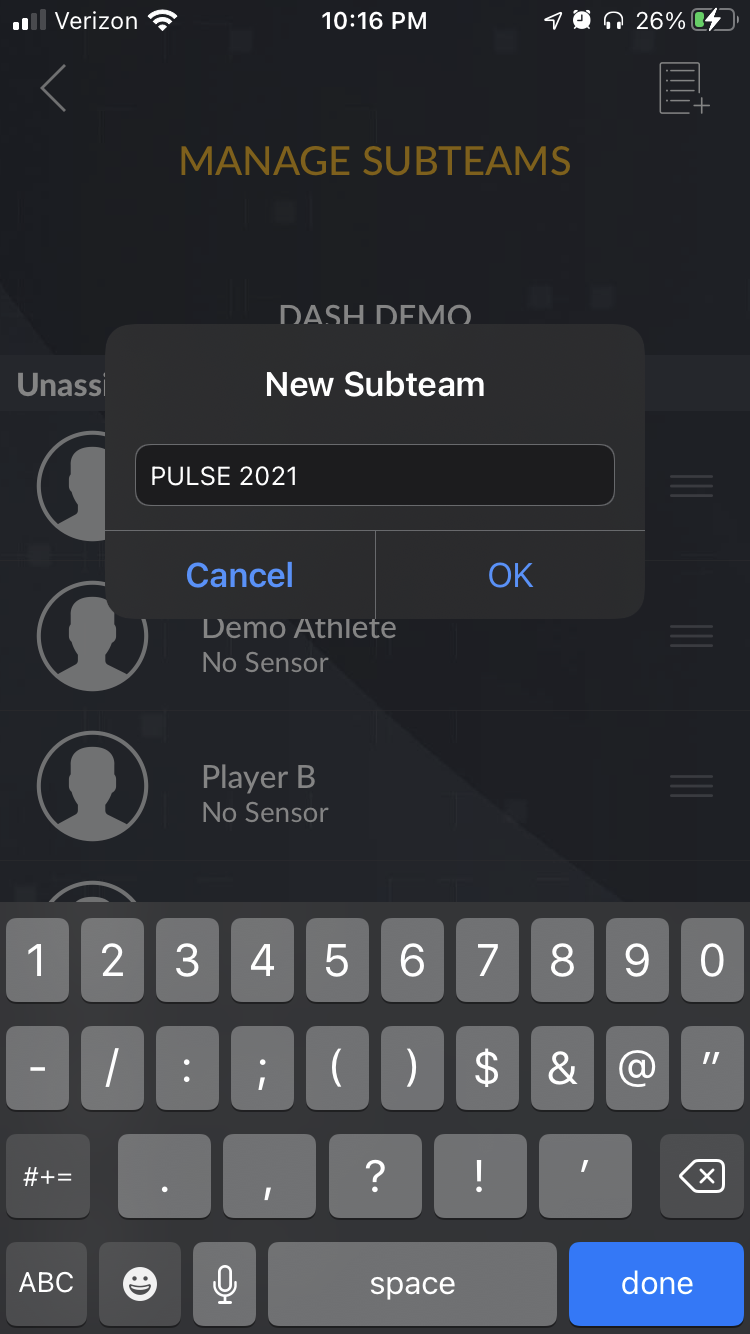750x1334 pixels.
Task: Tap the subteam name field with PULSE 2021
Action: pos(374,475)
